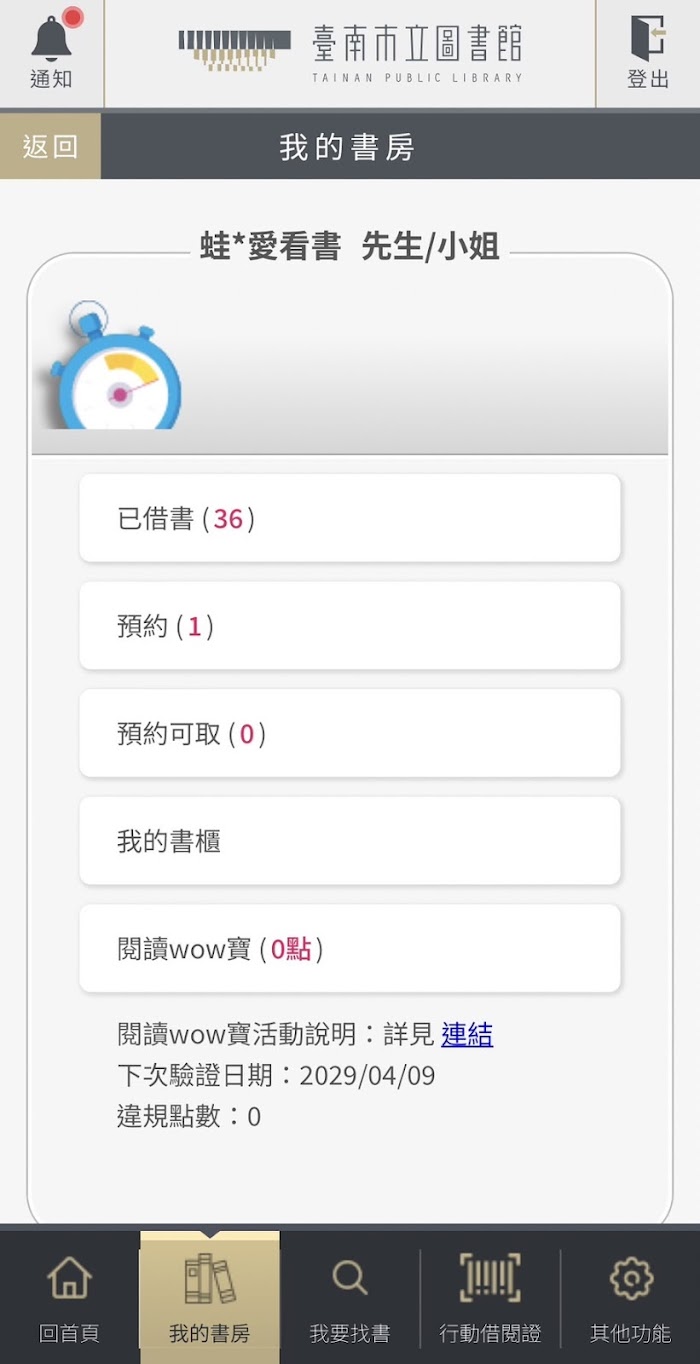
Task: View the 預約 reservations row
Action: [350, 626]
